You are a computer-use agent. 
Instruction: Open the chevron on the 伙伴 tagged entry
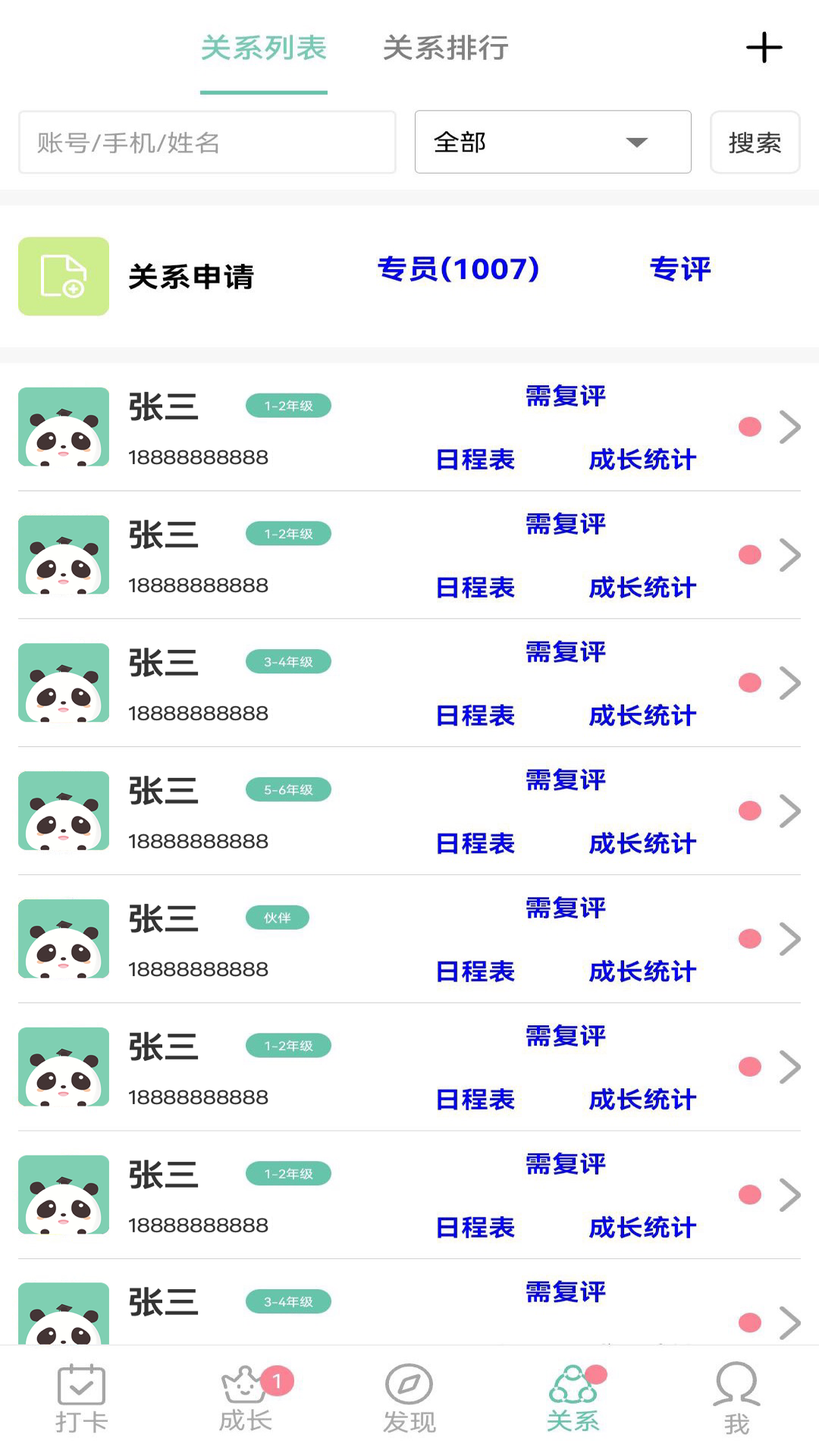(790, 938)
